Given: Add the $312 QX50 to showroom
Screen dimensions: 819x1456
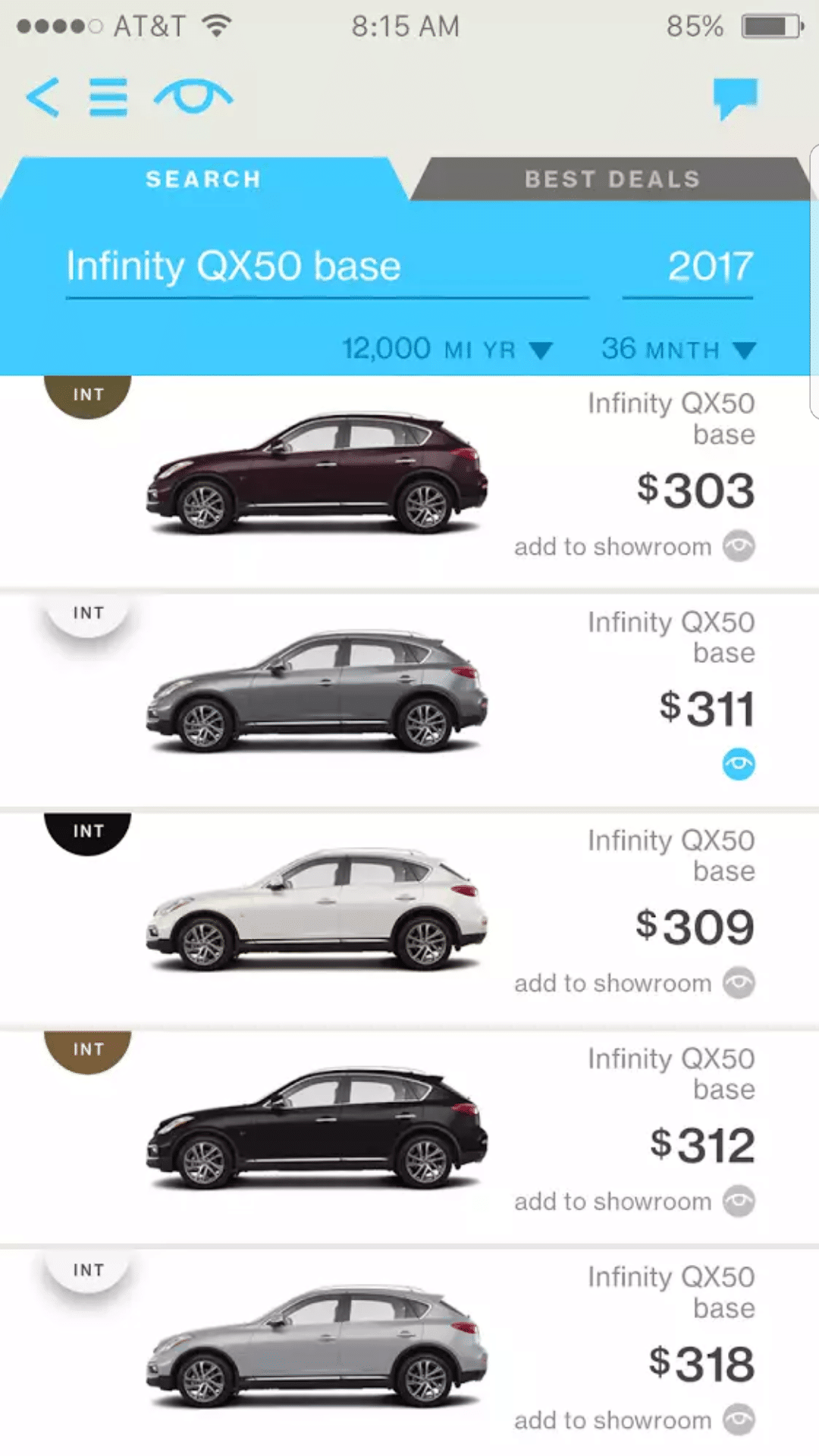Looking at the screenshot, I should click(x=738, y=1201).
